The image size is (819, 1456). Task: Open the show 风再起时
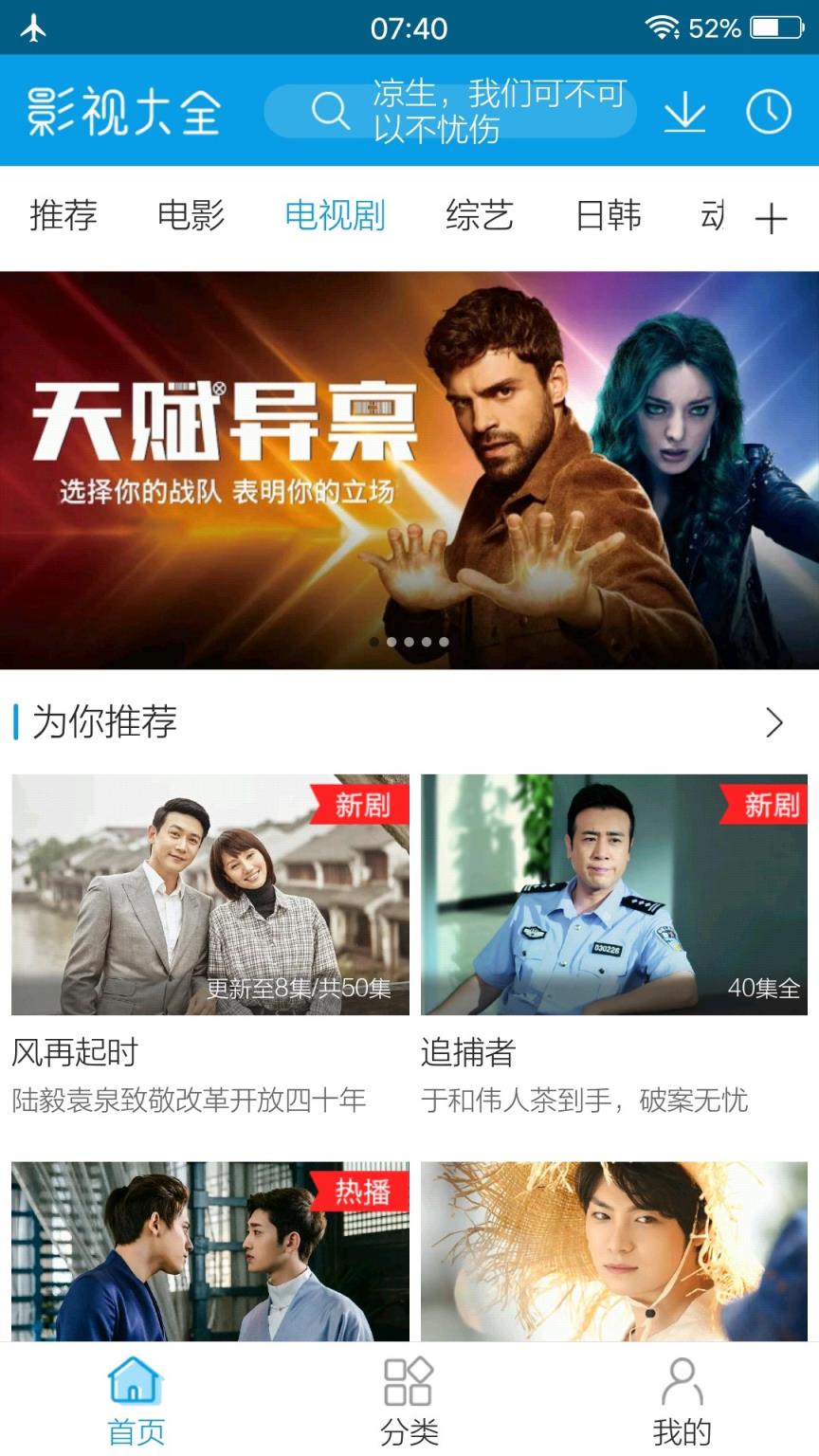[210, 895]
